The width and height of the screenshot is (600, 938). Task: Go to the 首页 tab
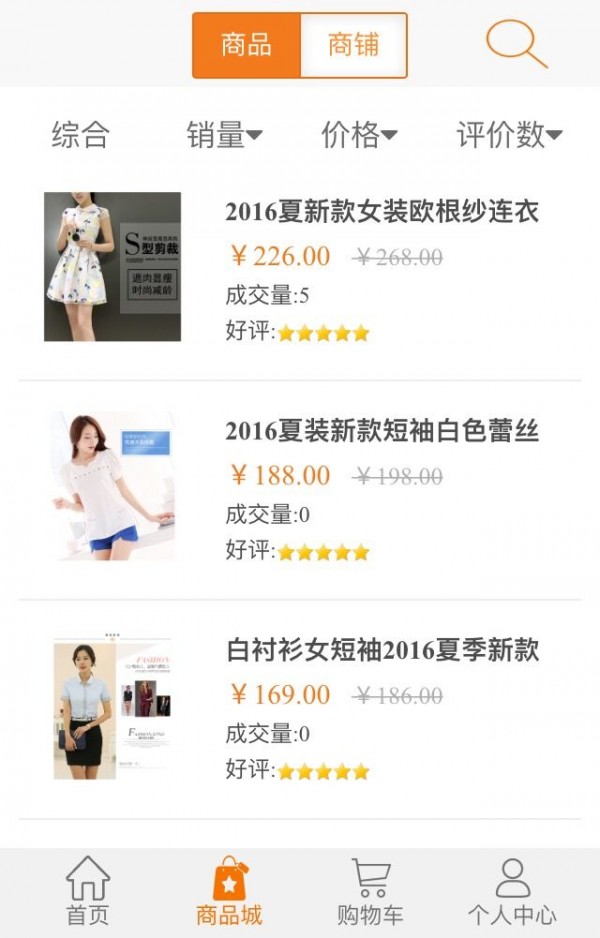[x=88, y=891]
